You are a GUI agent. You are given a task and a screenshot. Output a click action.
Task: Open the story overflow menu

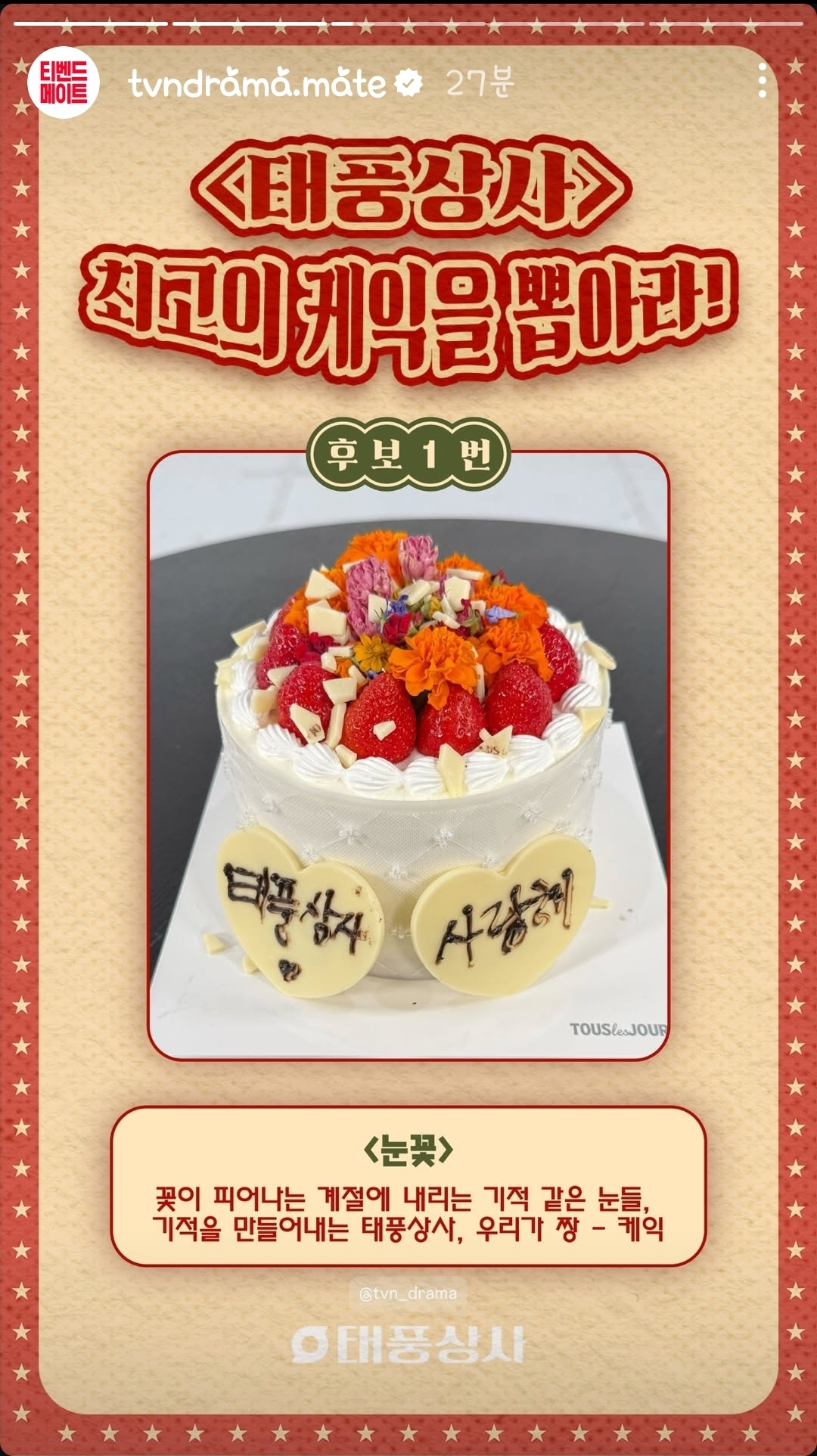pyautogui.click(x=763, y=80)
